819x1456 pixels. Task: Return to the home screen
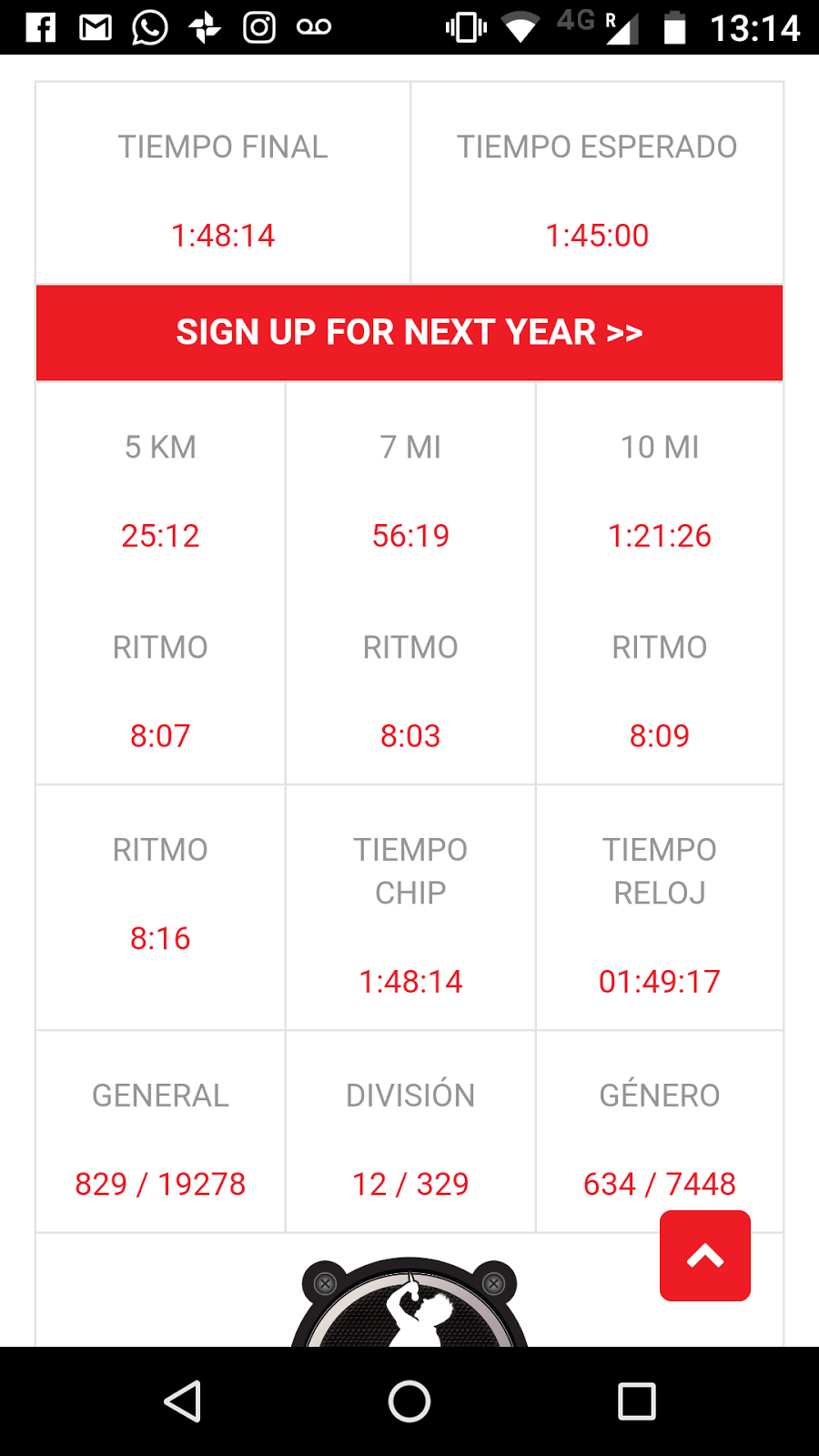click(409, 1401)
